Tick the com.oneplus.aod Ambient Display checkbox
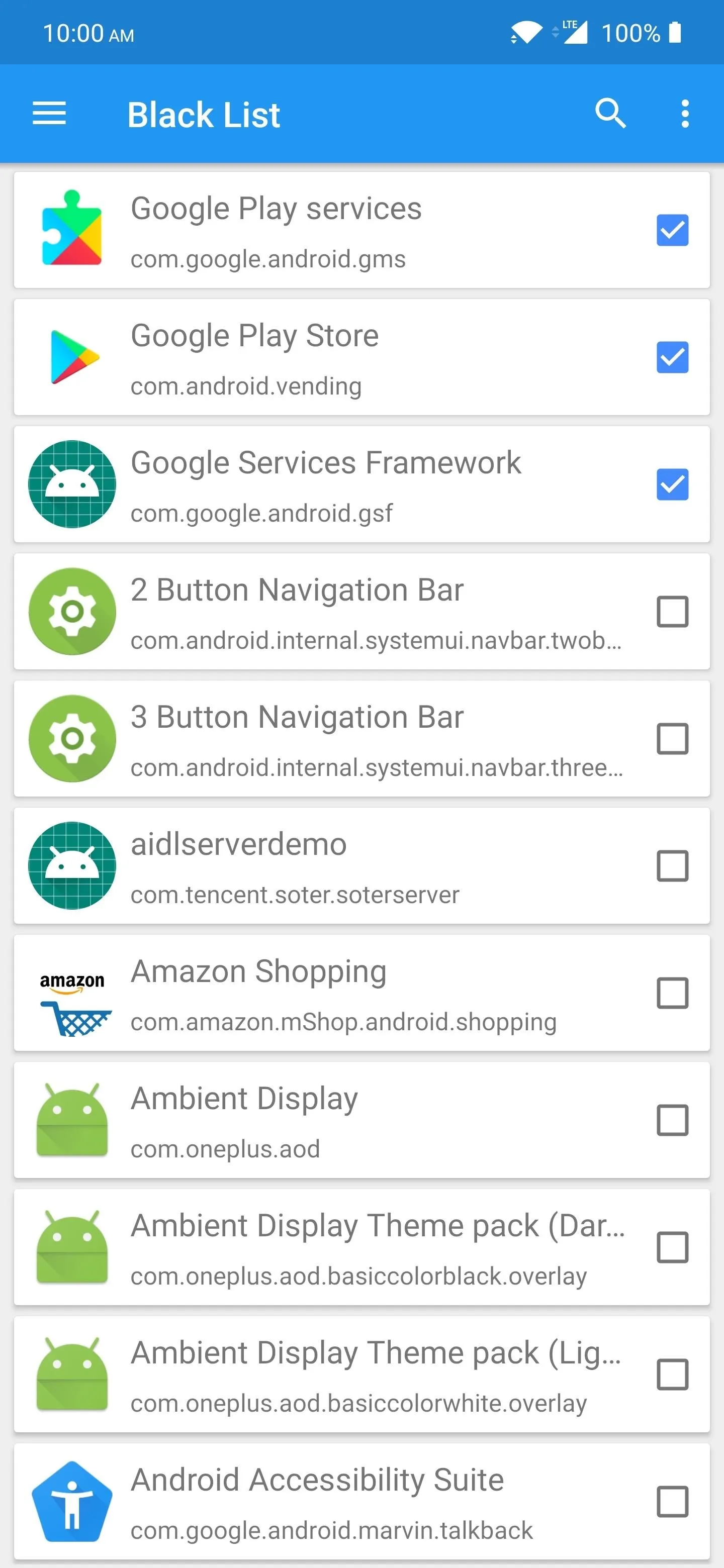The width and height of the screenshot is (724, 1568). (672, 1121)
